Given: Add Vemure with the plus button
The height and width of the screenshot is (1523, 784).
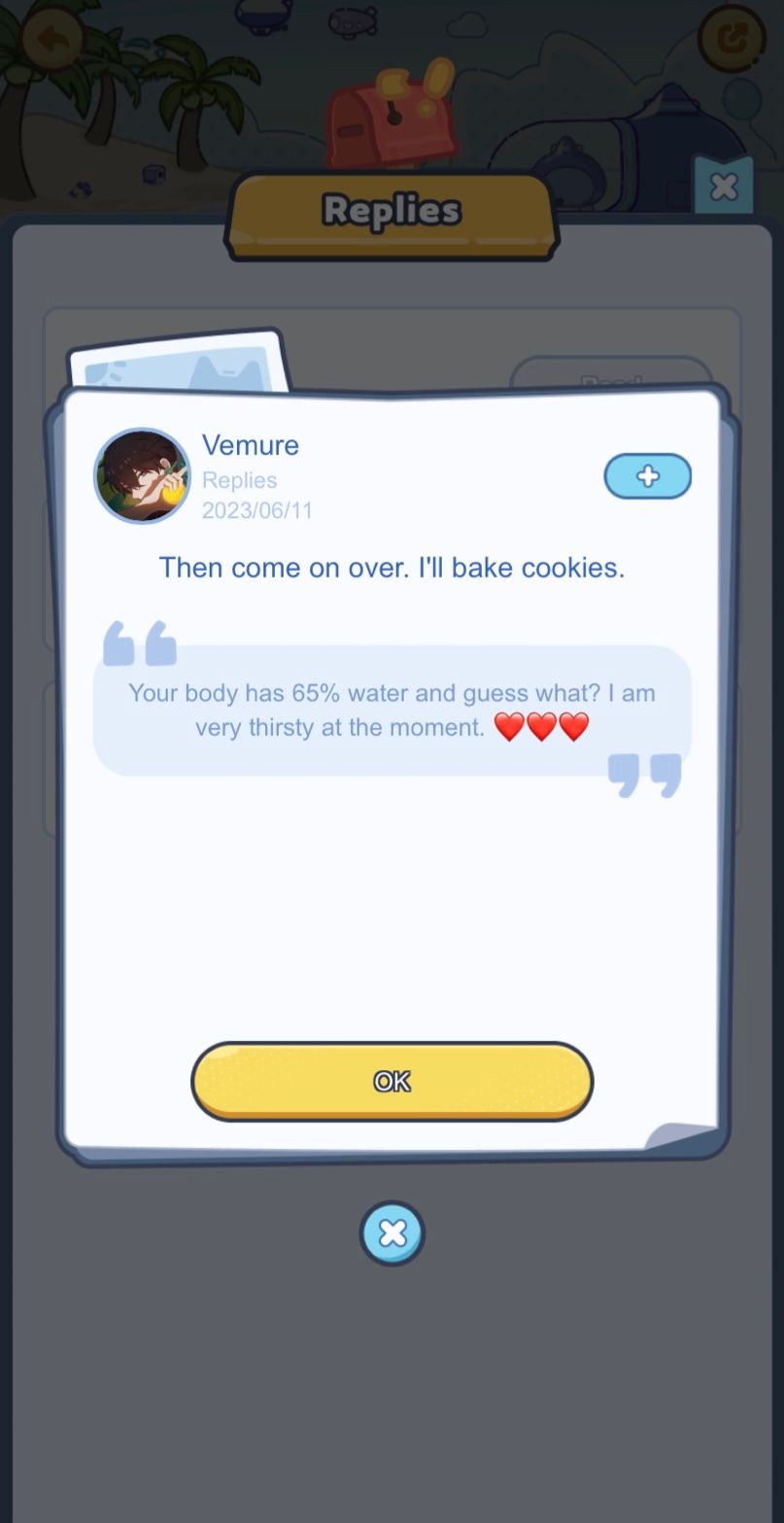Looking at the screenshot, I should point(647,476).
